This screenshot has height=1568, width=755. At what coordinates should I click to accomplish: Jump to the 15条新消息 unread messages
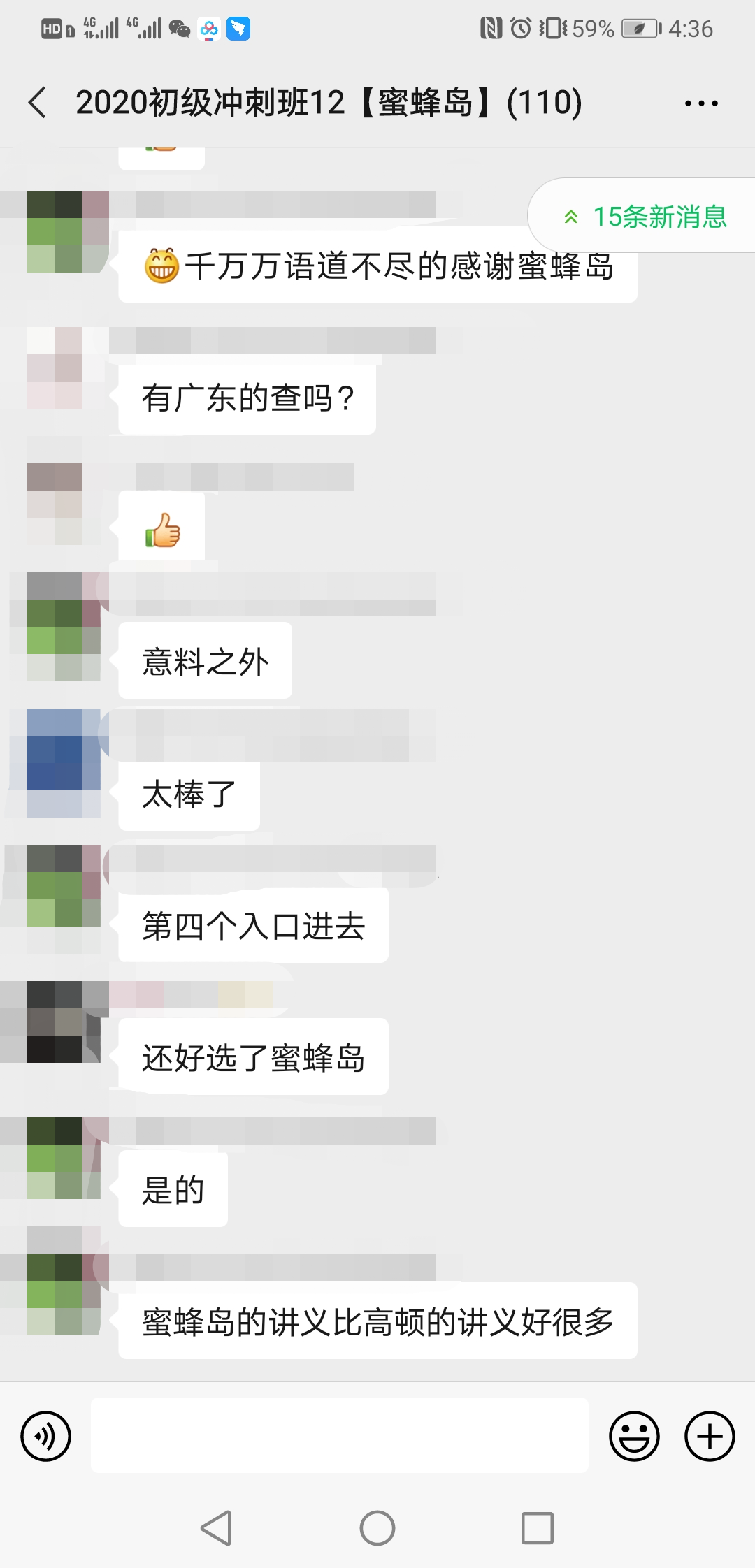[x=646, y=216]
